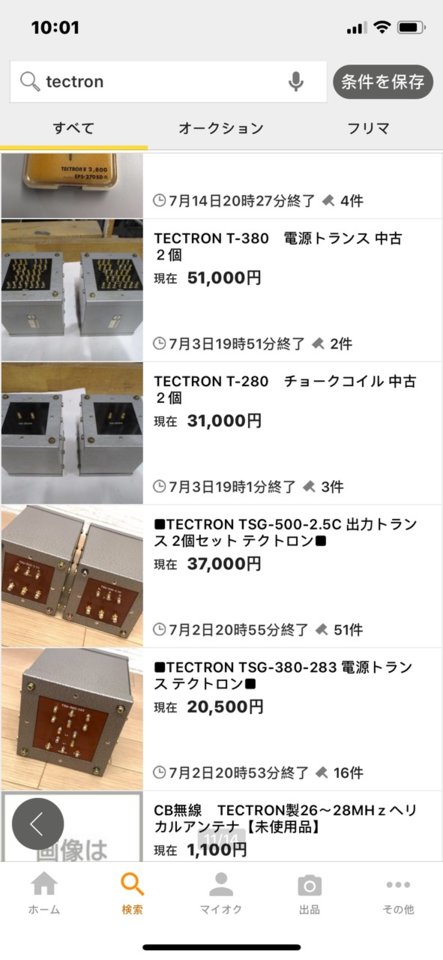This screenshot has width=443, height=960.
Task: Start voice search with the microphone icon
Action: click(296, 81)
